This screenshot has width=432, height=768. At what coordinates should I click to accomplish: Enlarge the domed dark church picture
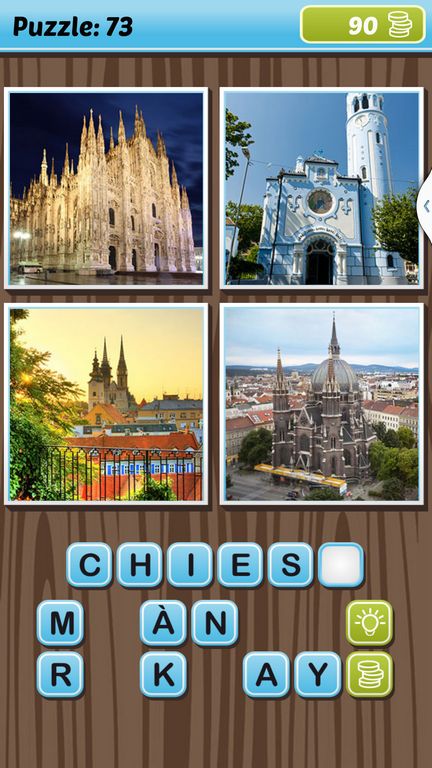(322, 404)
